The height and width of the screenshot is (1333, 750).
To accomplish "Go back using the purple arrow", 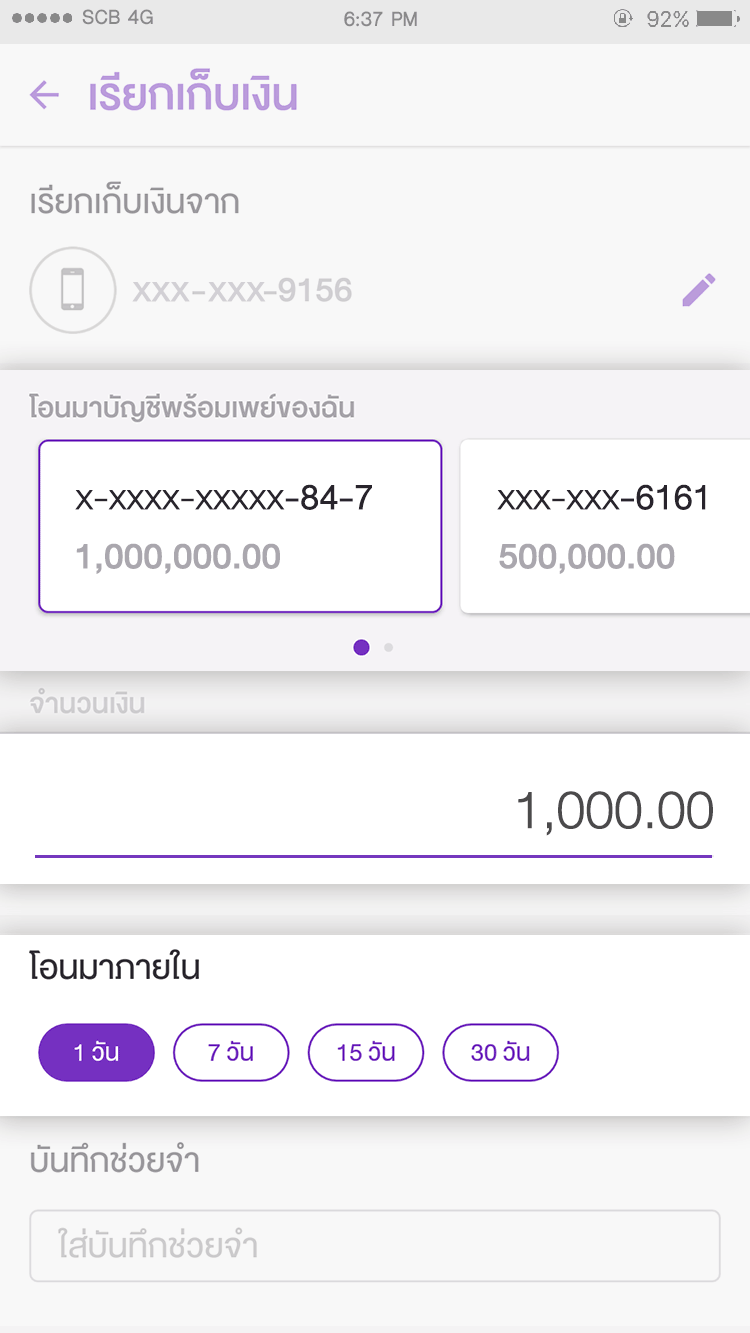I will point(45,95).
